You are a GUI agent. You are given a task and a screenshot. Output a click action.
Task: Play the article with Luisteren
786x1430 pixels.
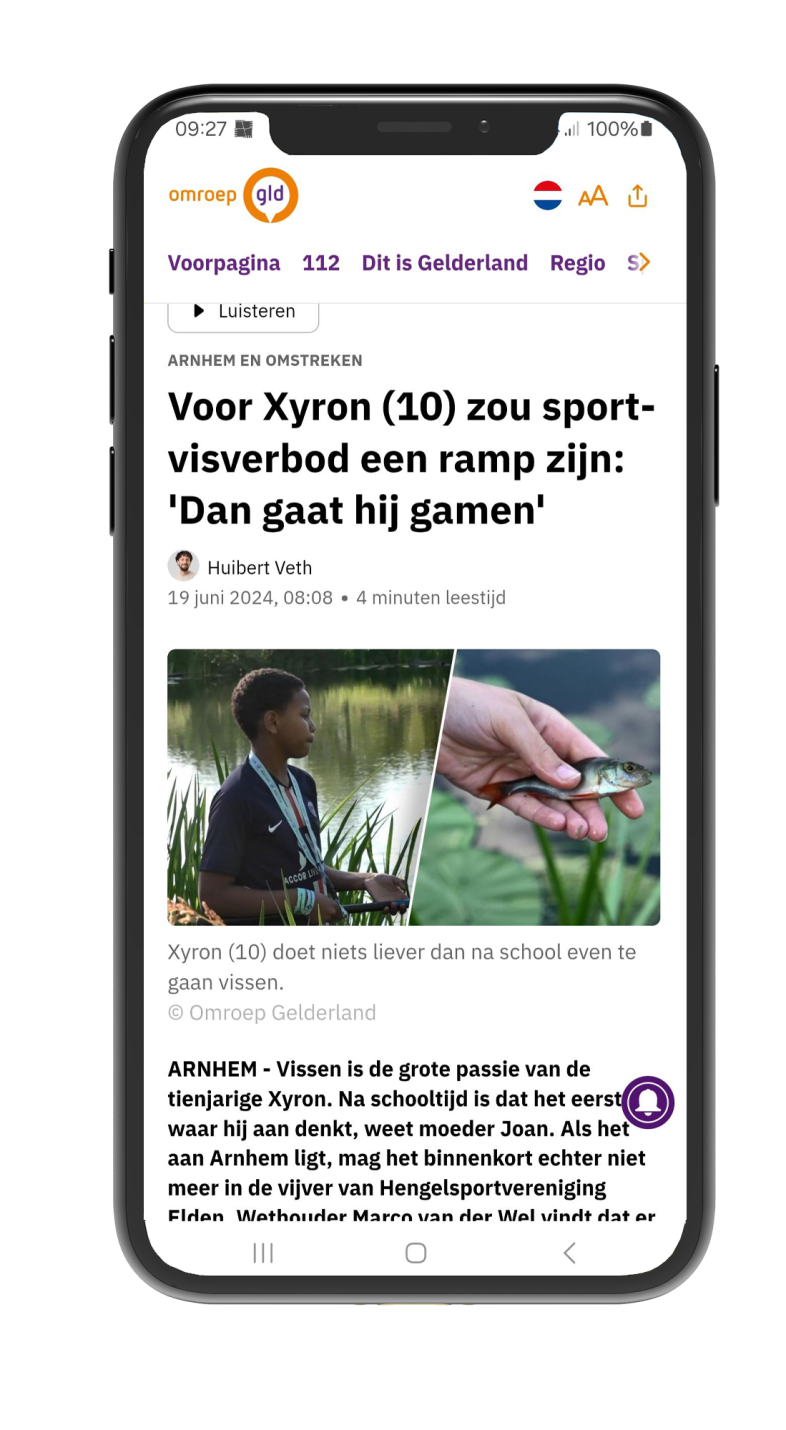click(x=243, y=312)
